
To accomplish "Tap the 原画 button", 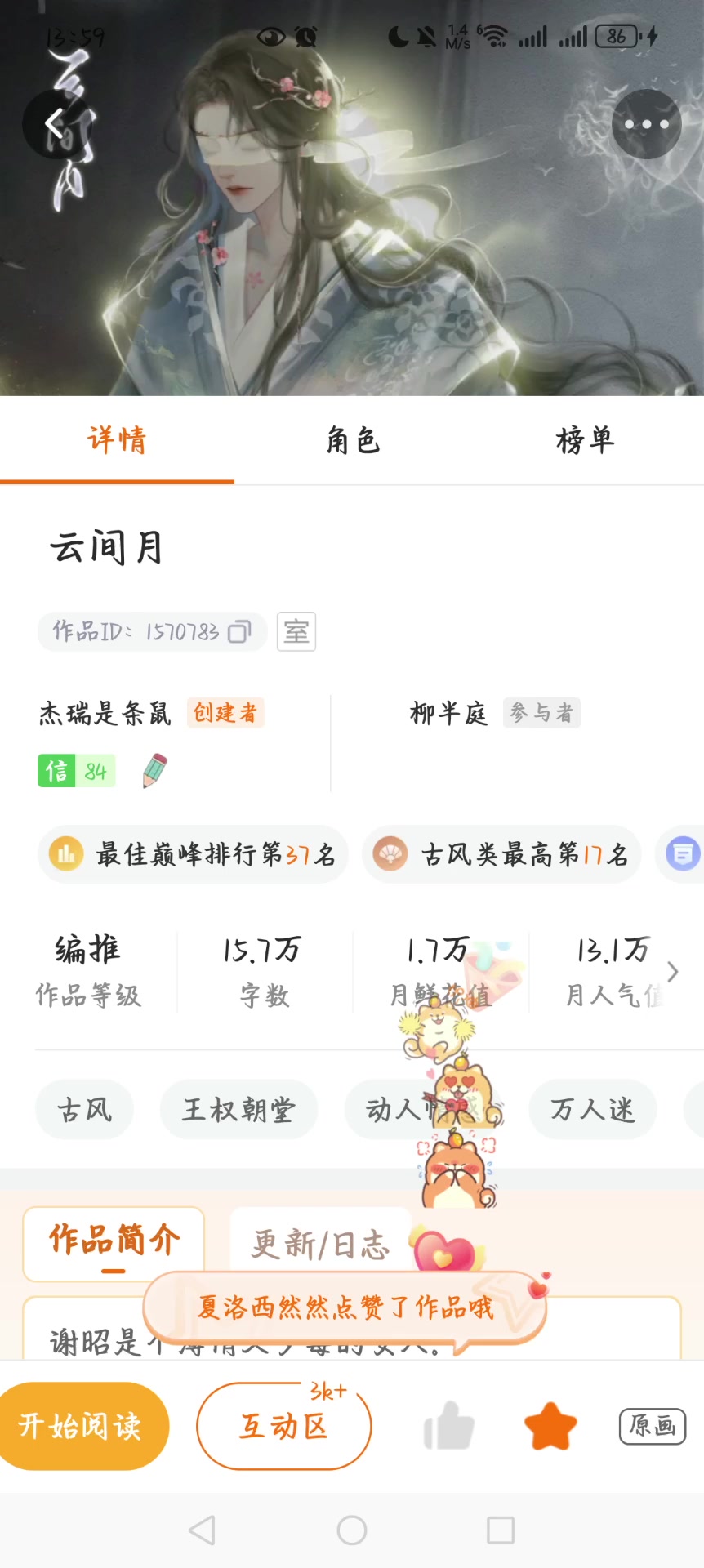I will tap(652, 1426).
